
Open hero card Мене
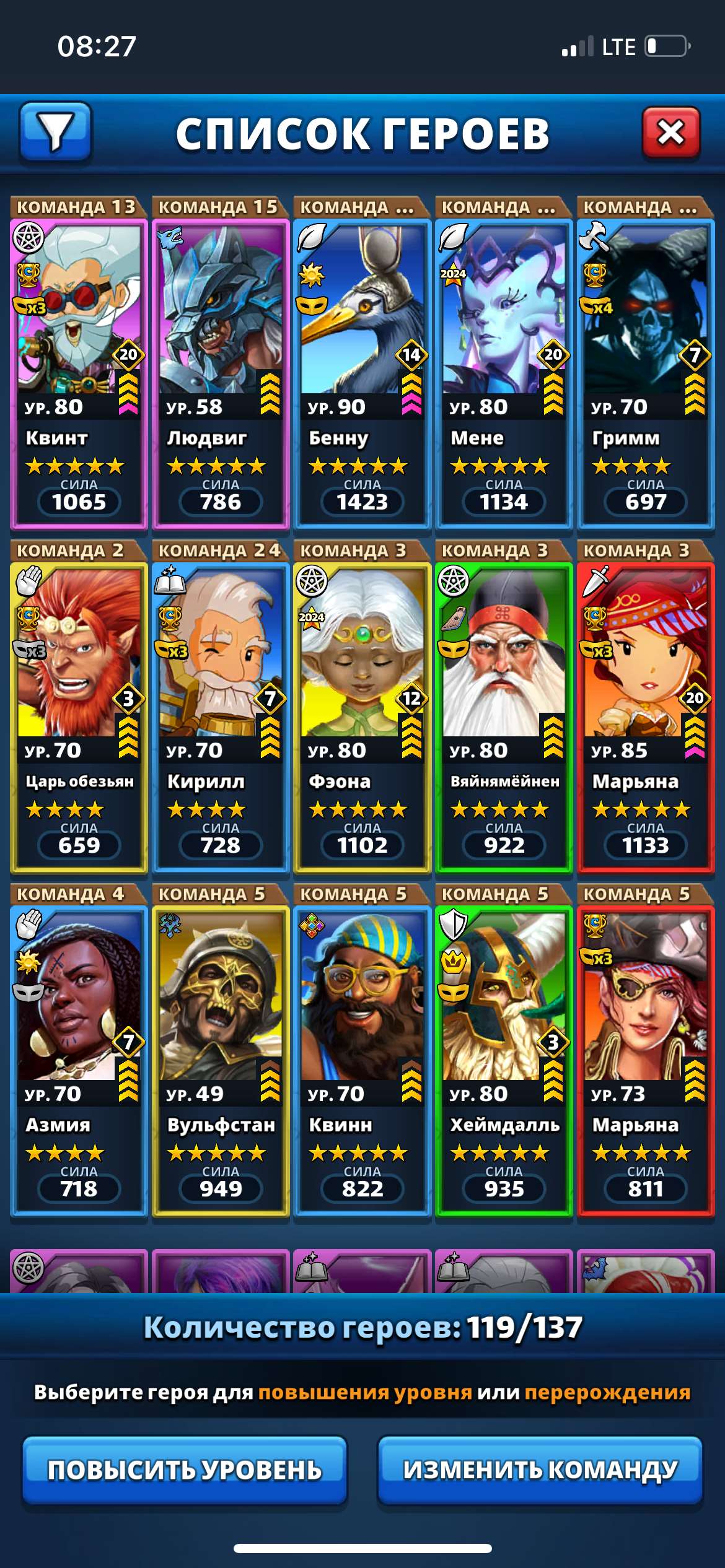(504, 372)
